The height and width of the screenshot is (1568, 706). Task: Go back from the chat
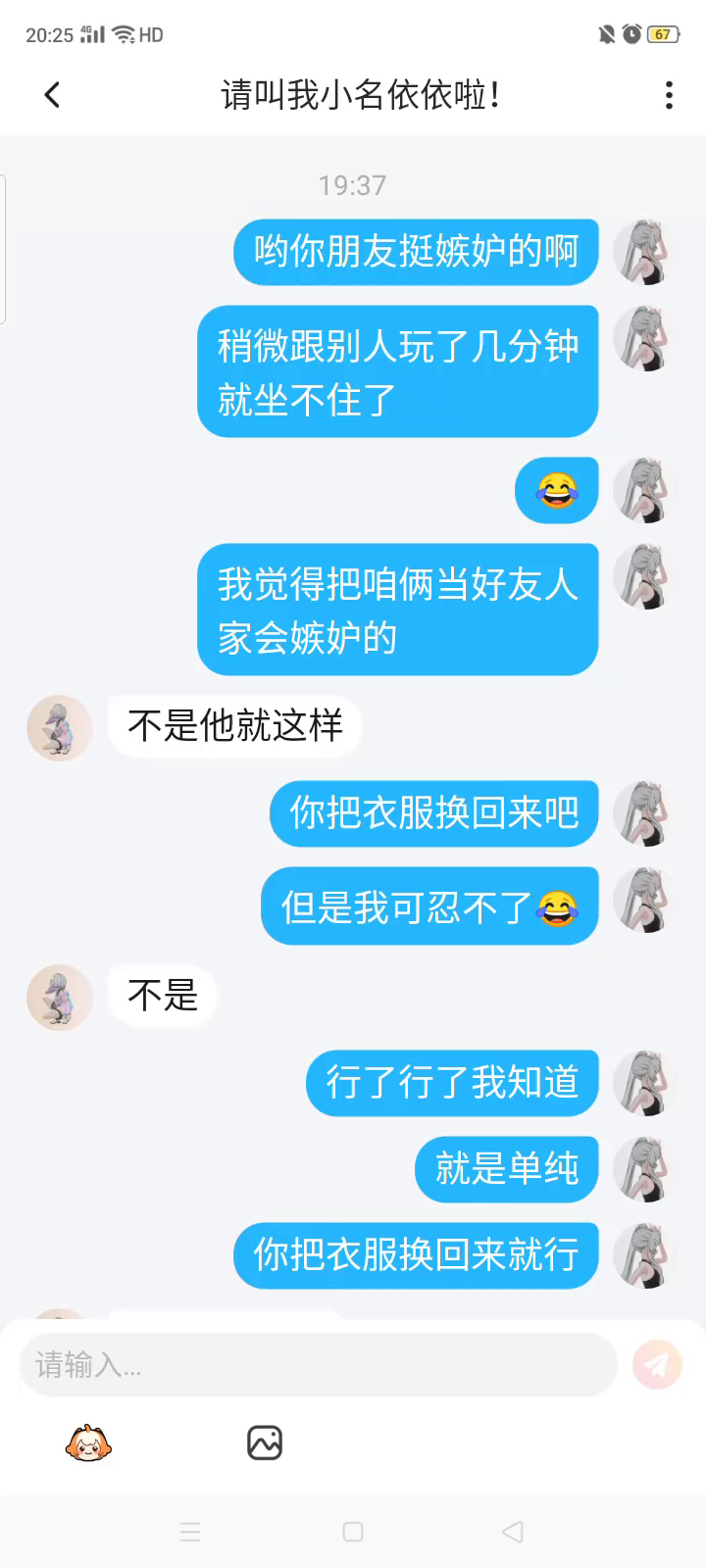(x=53, y=95)
